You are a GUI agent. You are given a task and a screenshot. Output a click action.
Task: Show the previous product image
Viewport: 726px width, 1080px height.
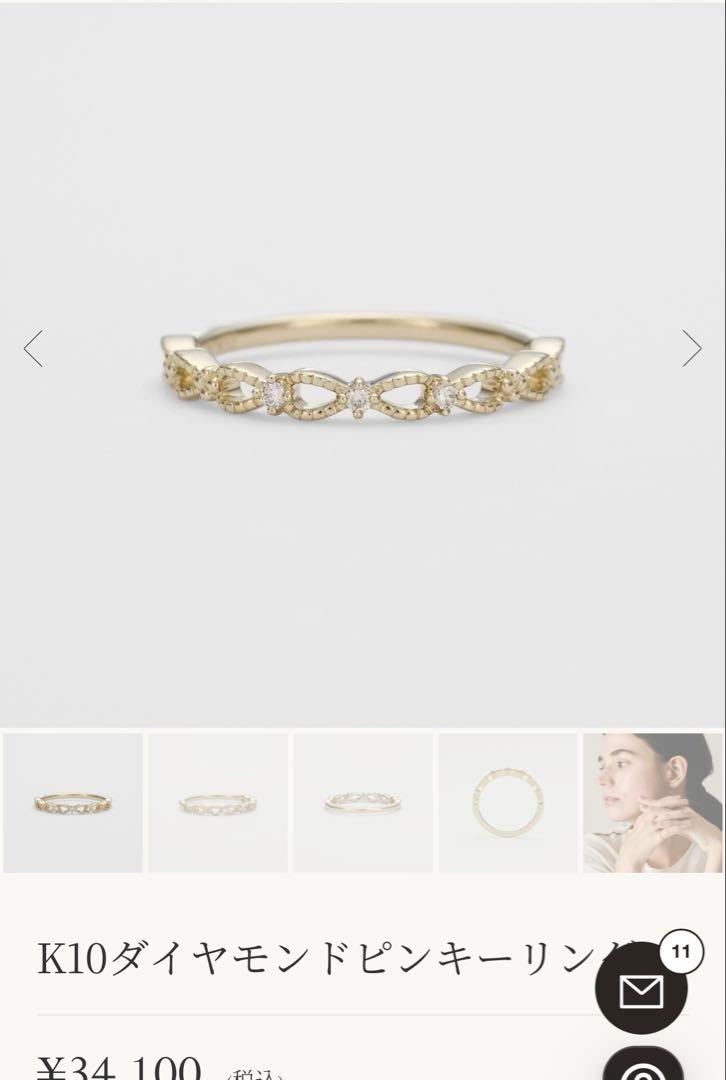click(x=33, y=348)
